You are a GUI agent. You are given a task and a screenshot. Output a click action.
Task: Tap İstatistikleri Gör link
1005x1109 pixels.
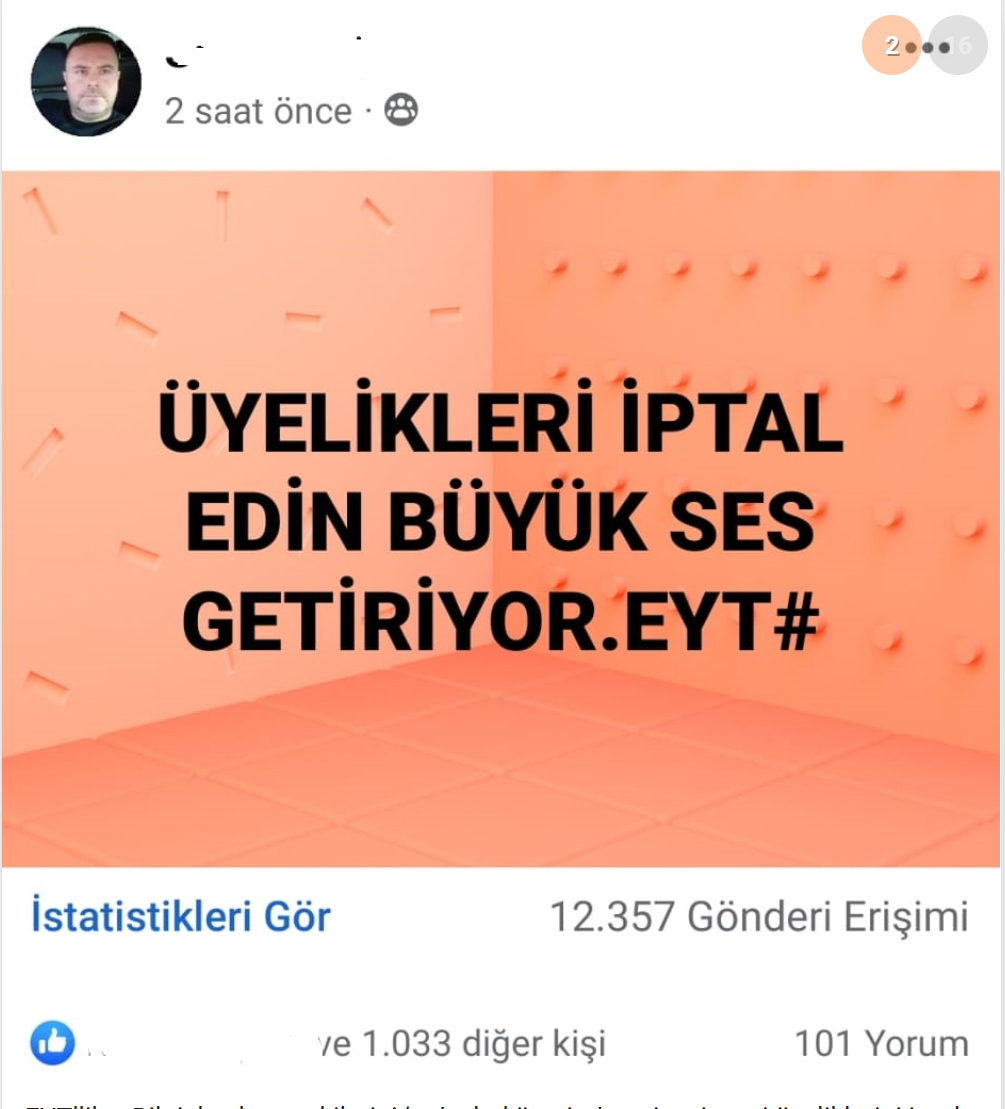181,917
